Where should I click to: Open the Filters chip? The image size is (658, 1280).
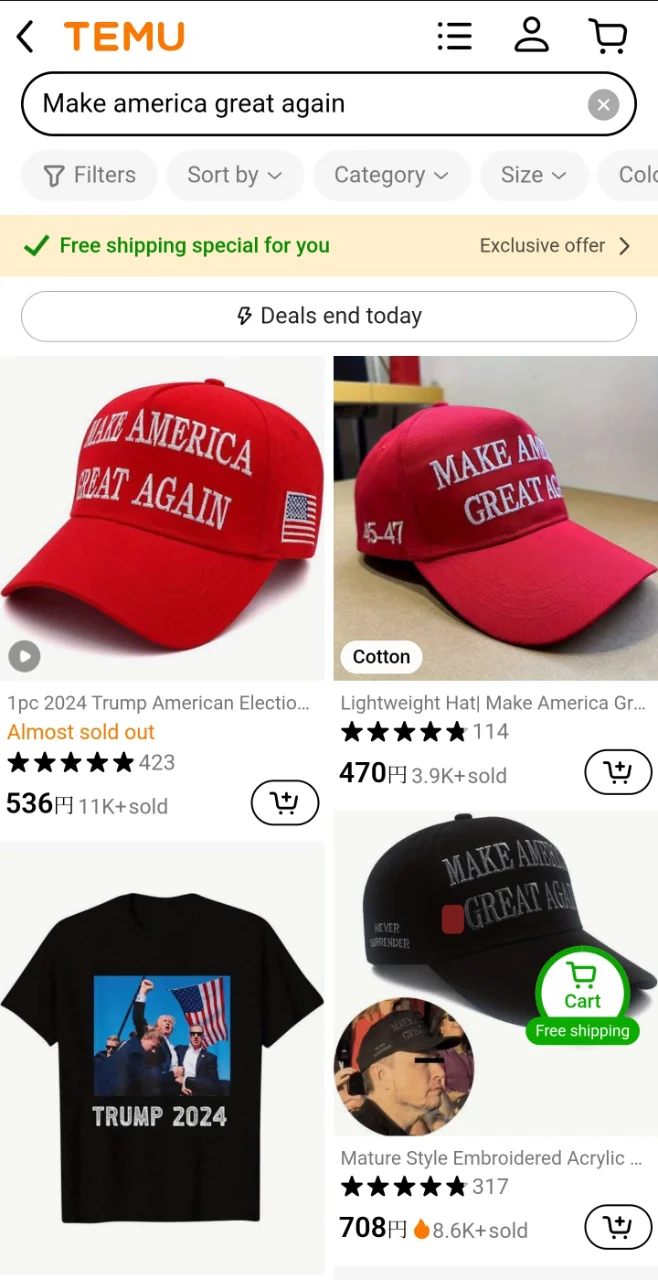click(90, 175)
